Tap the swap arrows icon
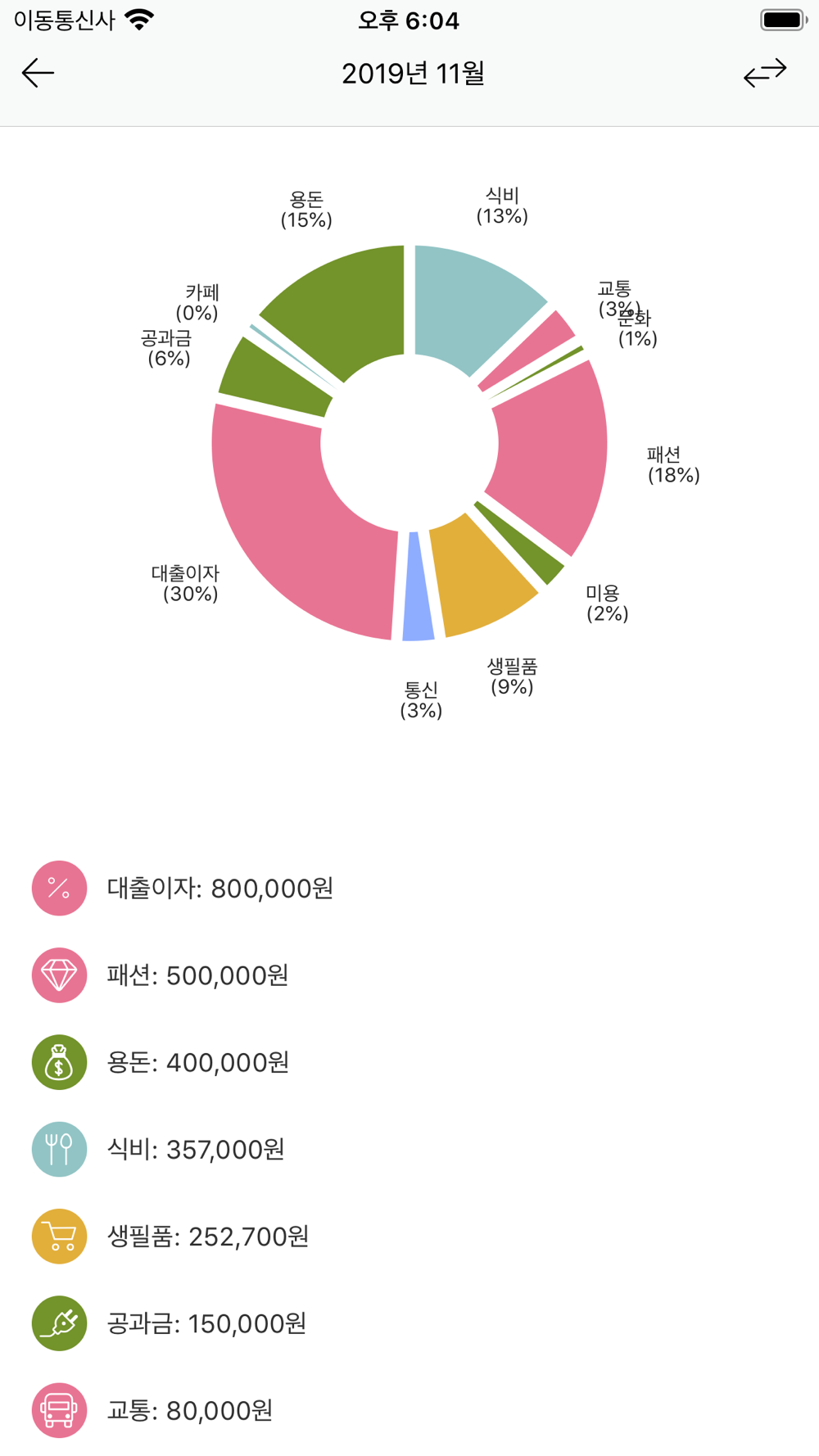The image size is (819, 1456). point(765,73)
